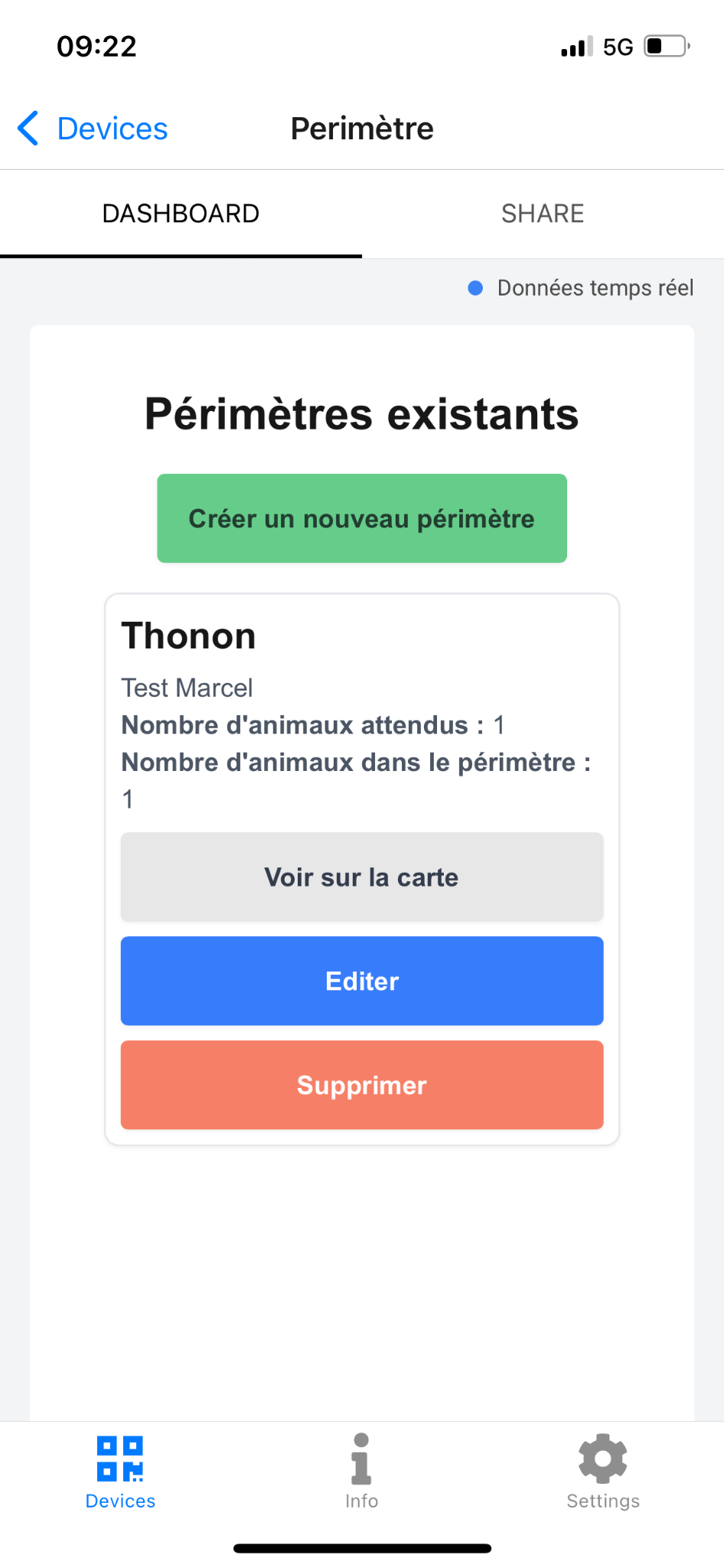Tap the blue Editer button
Image resolution: width=724 pixels, height=1568 pixels.
tap(361, 981)
